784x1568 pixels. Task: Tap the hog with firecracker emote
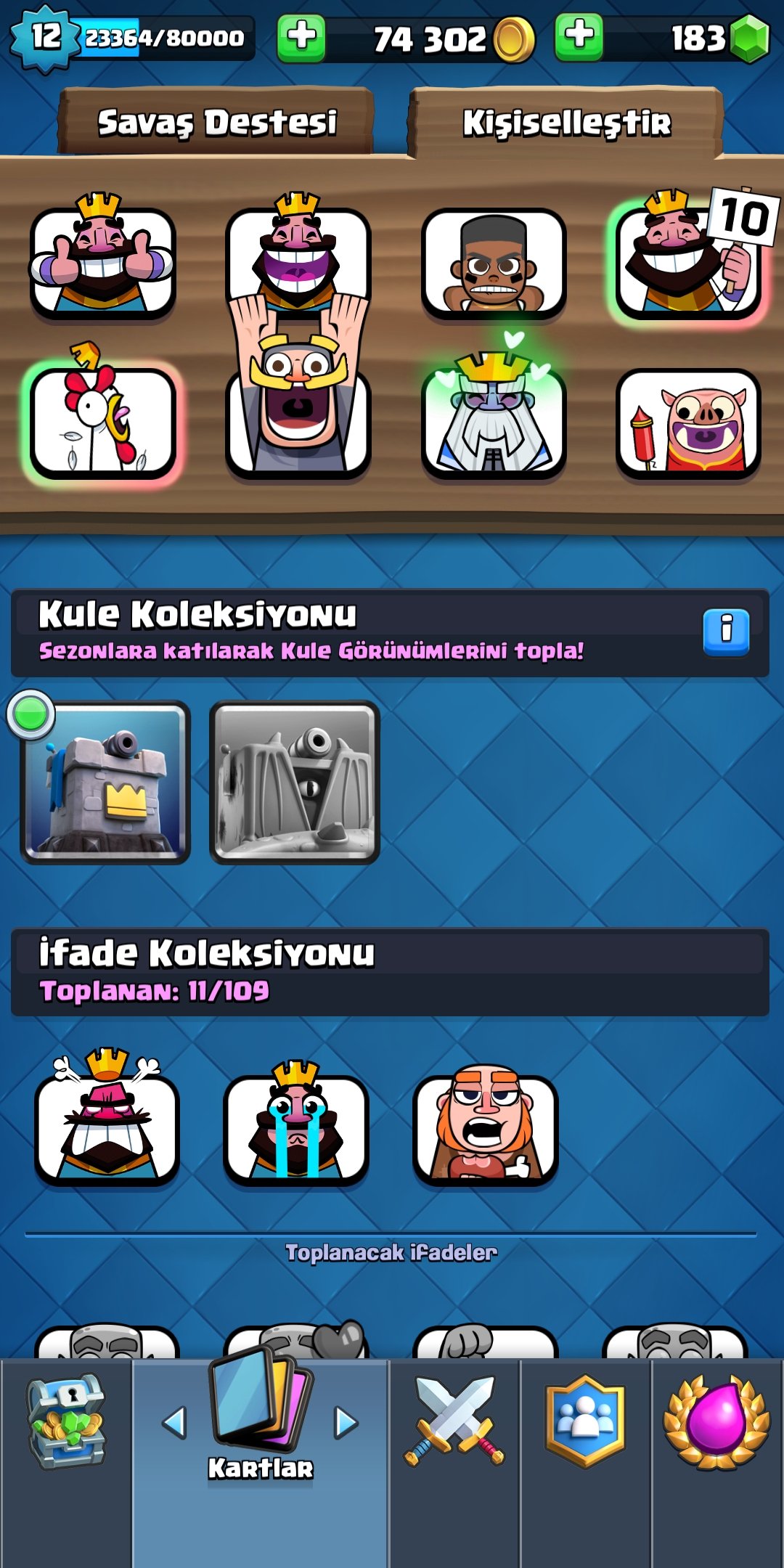click(688, 423)
